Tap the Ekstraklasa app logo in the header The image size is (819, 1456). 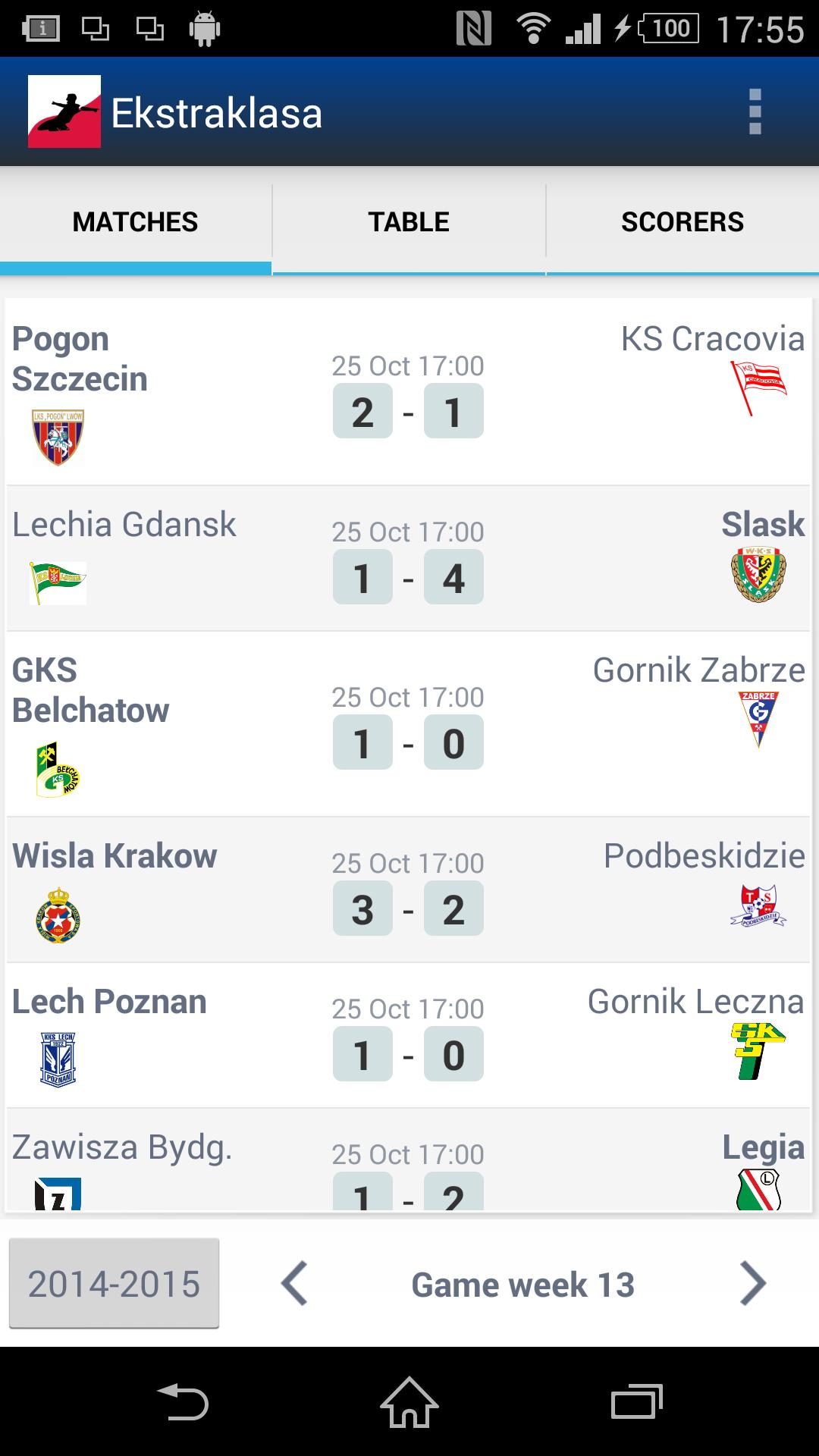coord(64,112)
